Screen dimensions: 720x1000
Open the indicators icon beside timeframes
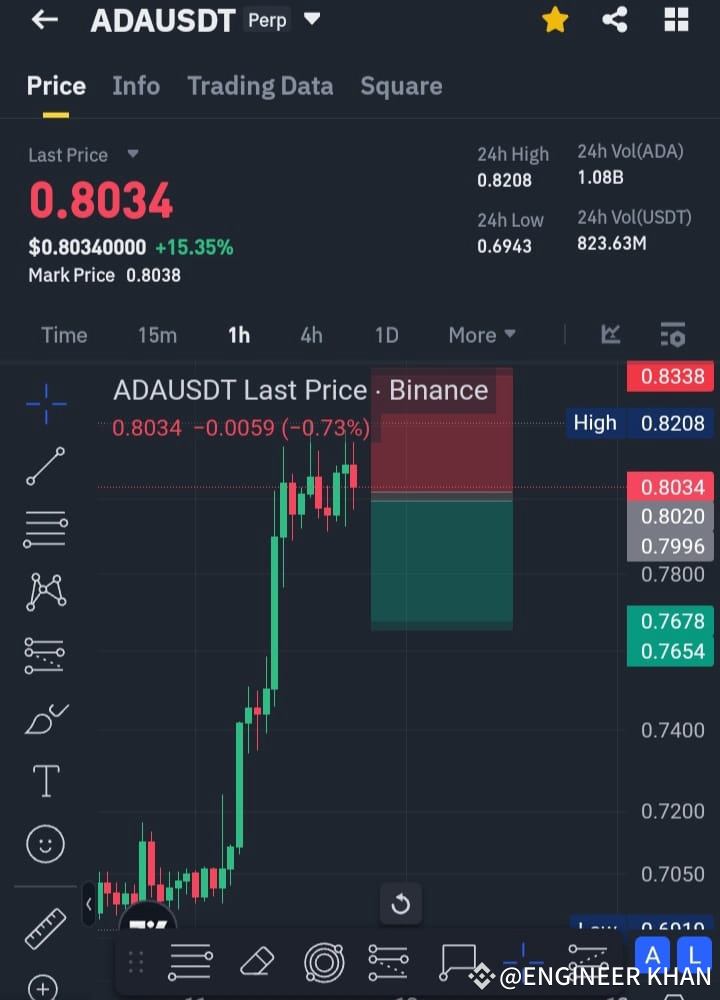pyautogui.click(x=672, y=336)
